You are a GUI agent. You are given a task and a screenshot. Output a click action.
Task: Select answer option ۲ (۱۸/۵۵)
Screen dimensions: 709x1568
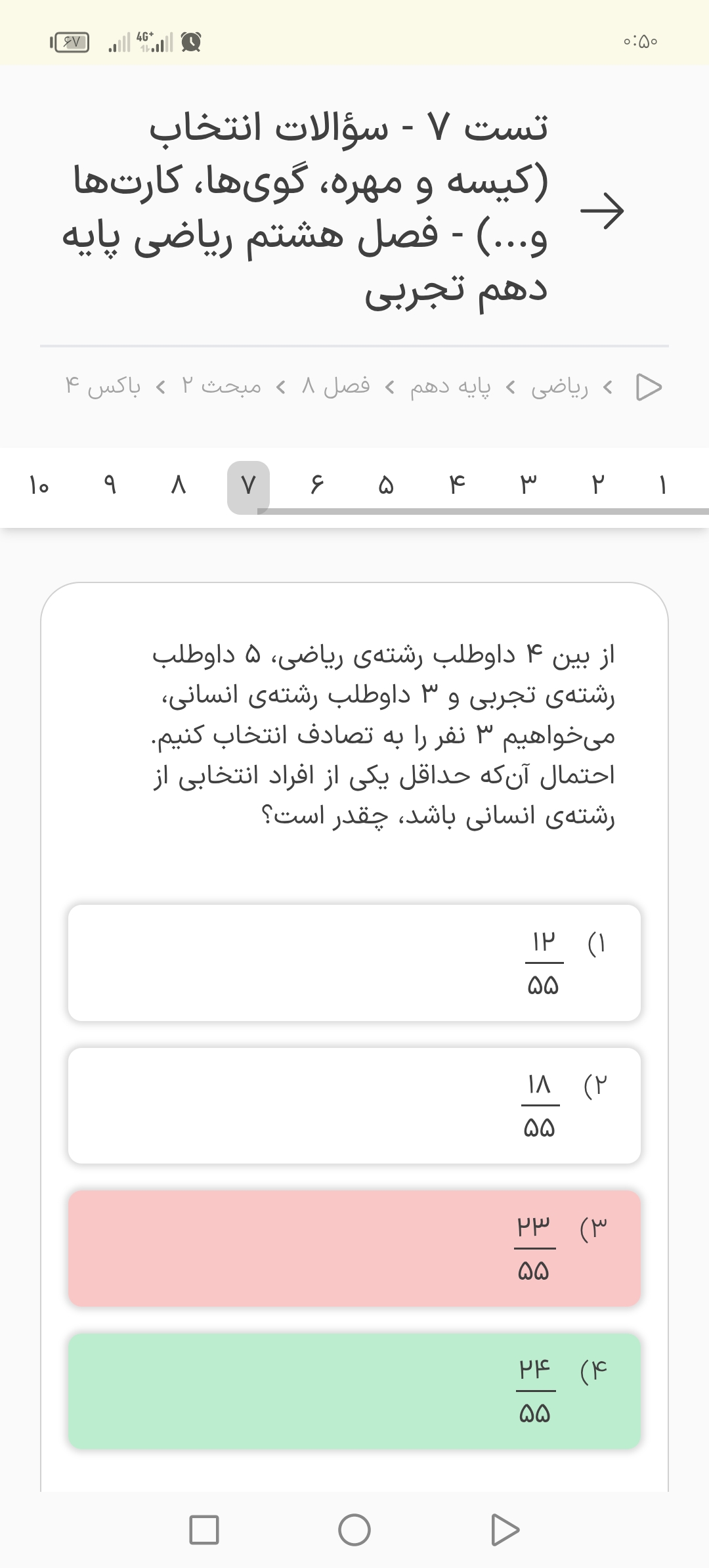click(x=354, y=1106)
